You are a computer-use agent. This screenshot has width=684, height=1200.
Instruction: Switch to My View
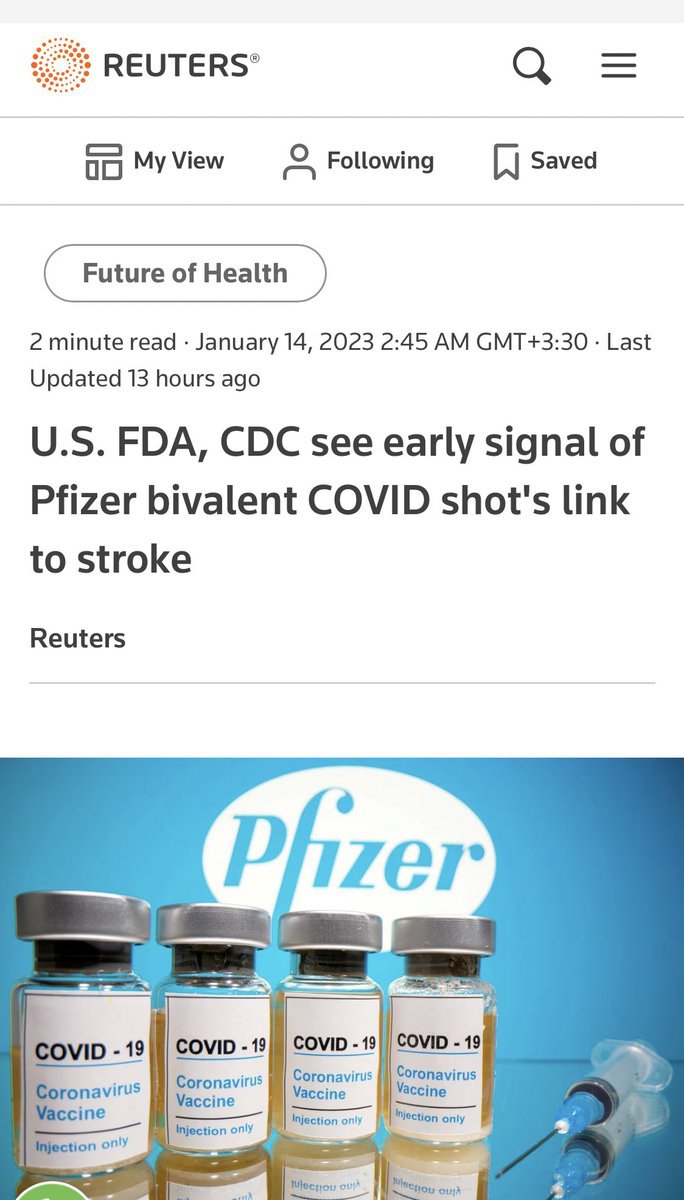pos(155,161)
